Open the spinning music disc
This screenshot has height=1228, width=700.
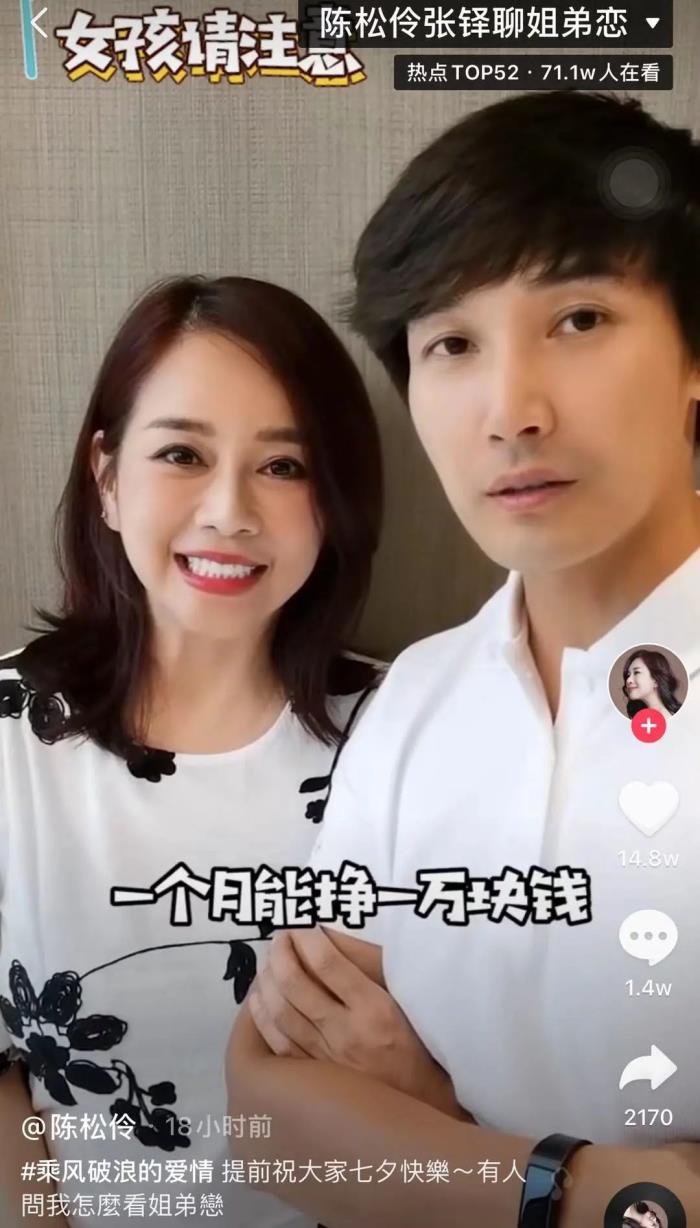[646, 1208]
